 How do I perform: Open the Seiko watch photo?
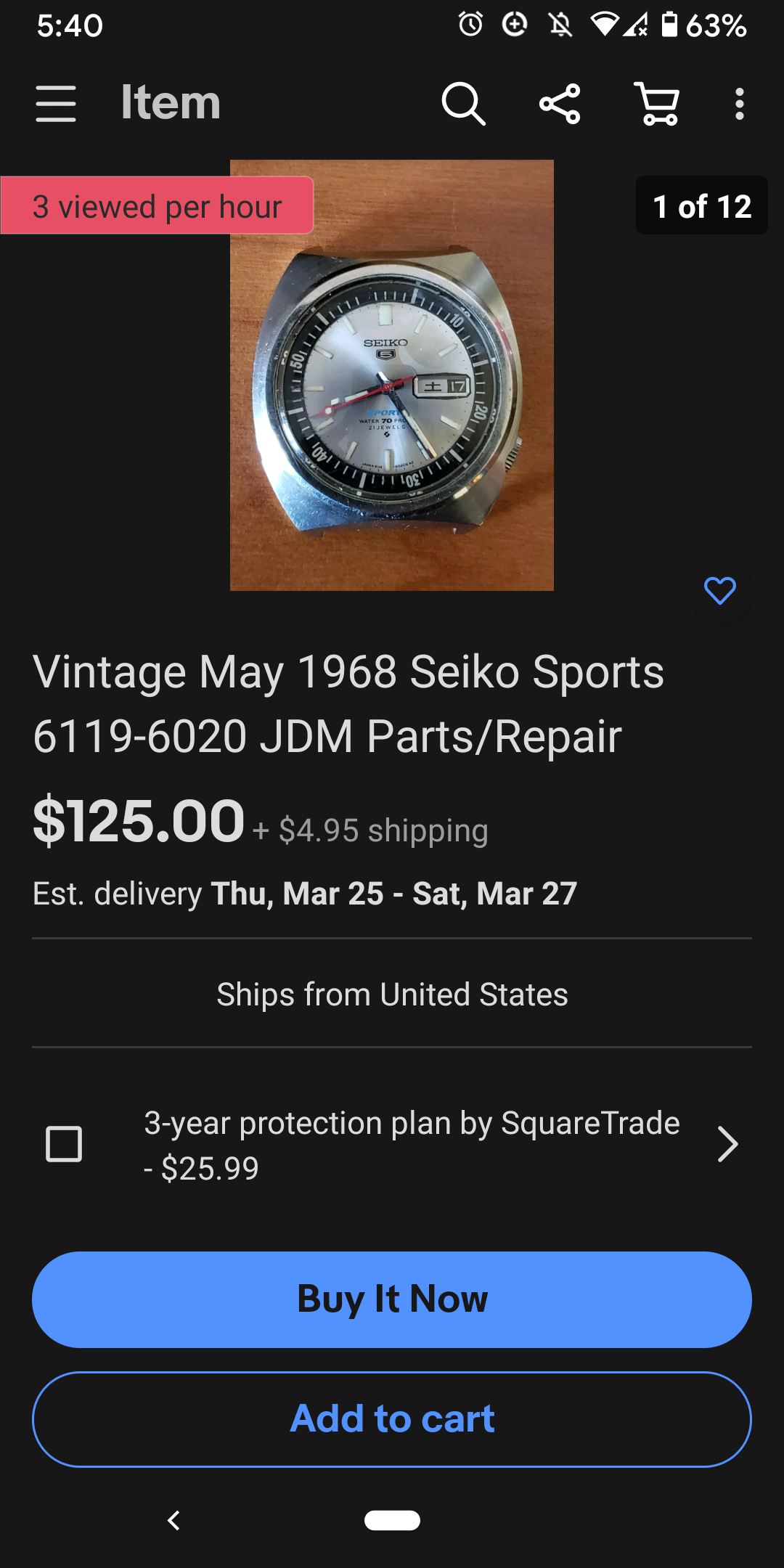click(x=392, y=375)
